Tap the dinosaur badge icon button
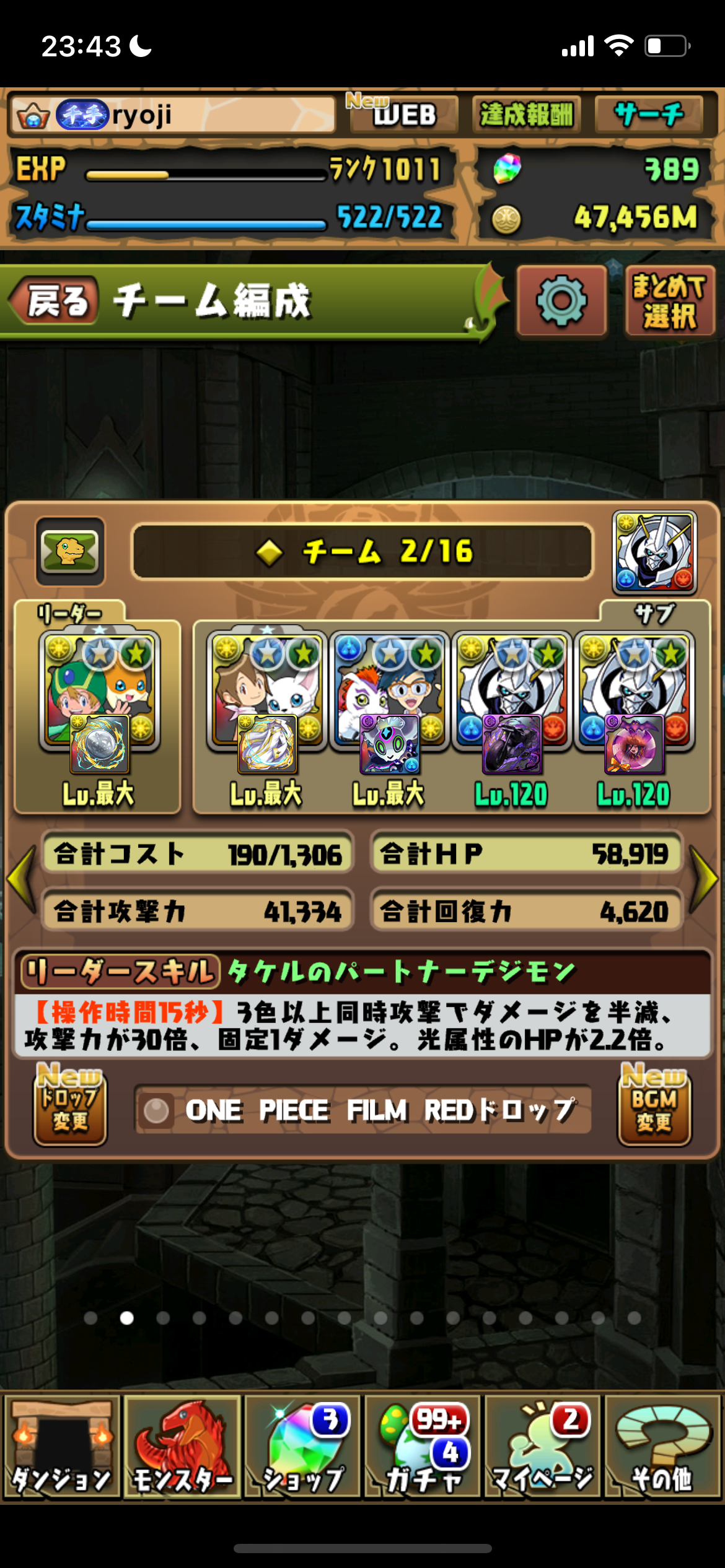This screenshot has height=1568, width=725. coord(70,551)
